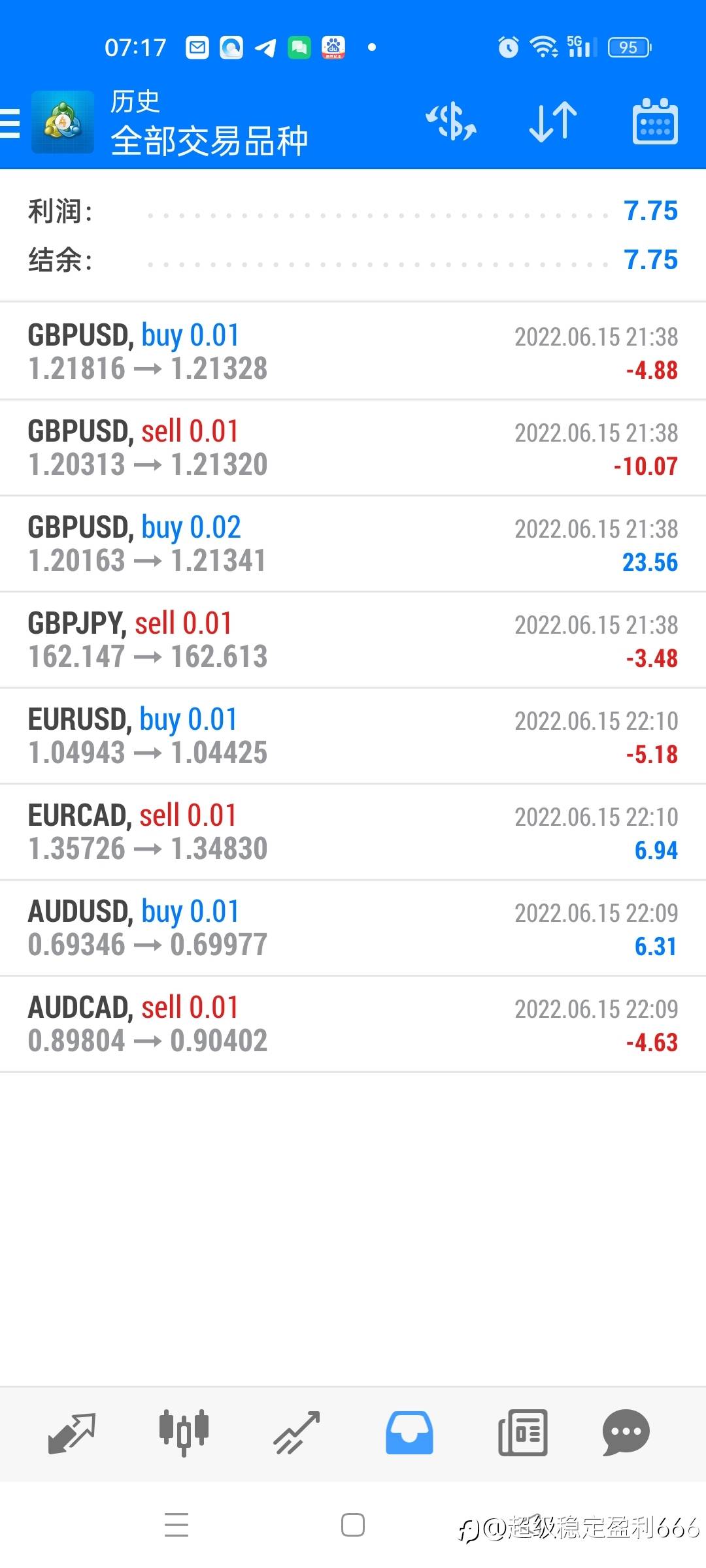Image resolution: width=706 pixels, height=1568 pixels.
Task: Select the History inbox tab
Action: point(409,1432)
